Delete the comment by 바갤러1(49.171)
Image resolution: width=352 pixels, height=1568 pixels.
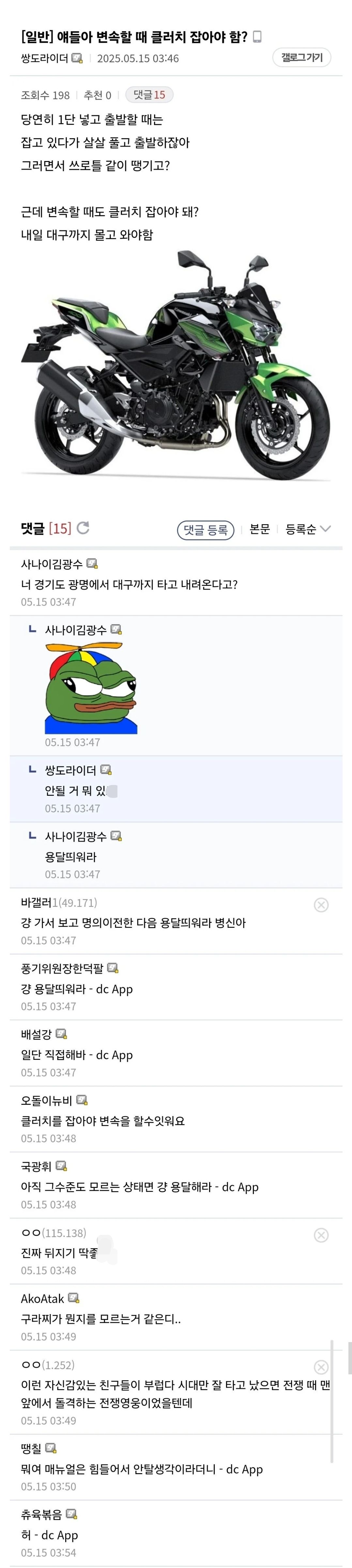(x=321, y=905)
